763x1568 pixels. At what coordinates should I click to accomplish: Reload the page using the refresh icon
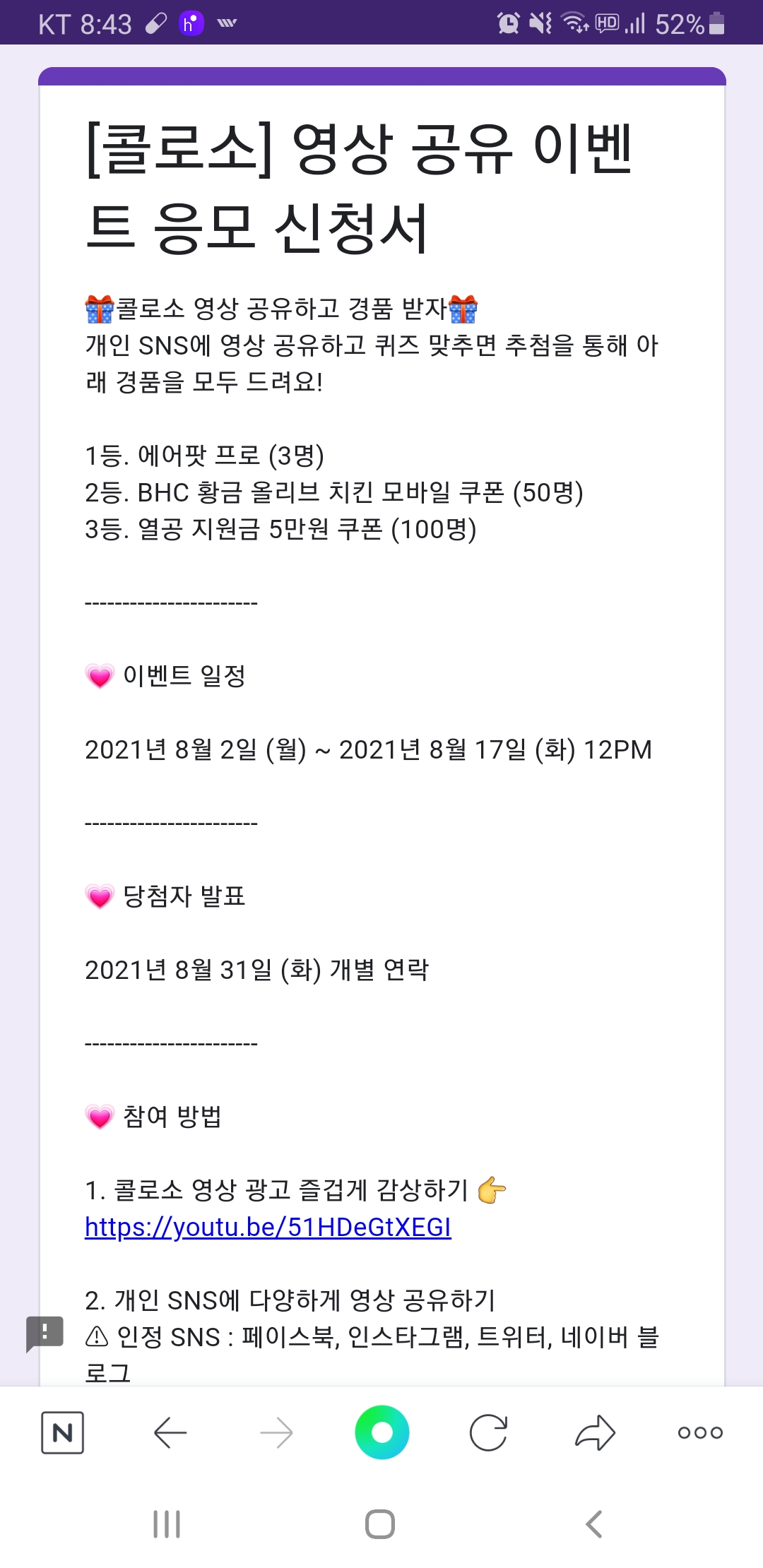click(x=487, y=1431)
